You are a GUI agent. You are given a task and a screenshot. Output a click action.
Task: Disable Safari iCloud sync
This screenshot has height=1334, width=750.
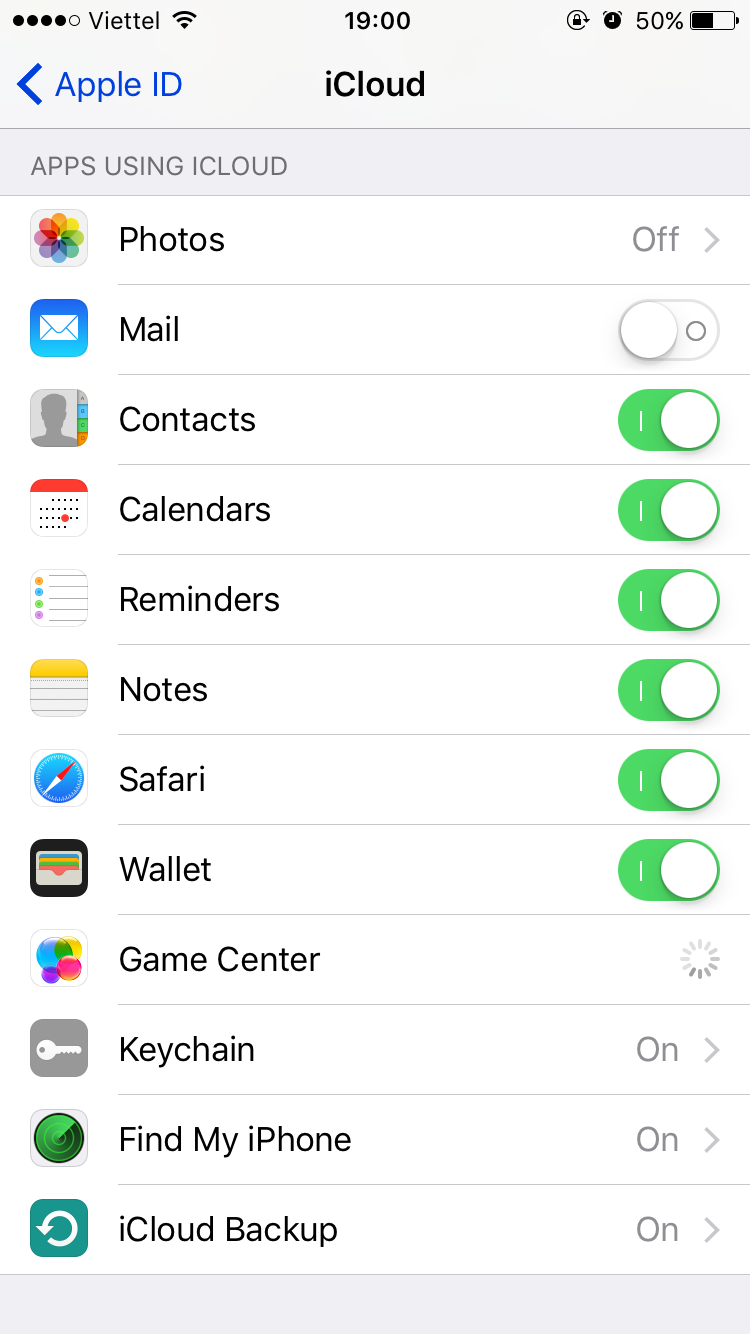coord(668,780)
